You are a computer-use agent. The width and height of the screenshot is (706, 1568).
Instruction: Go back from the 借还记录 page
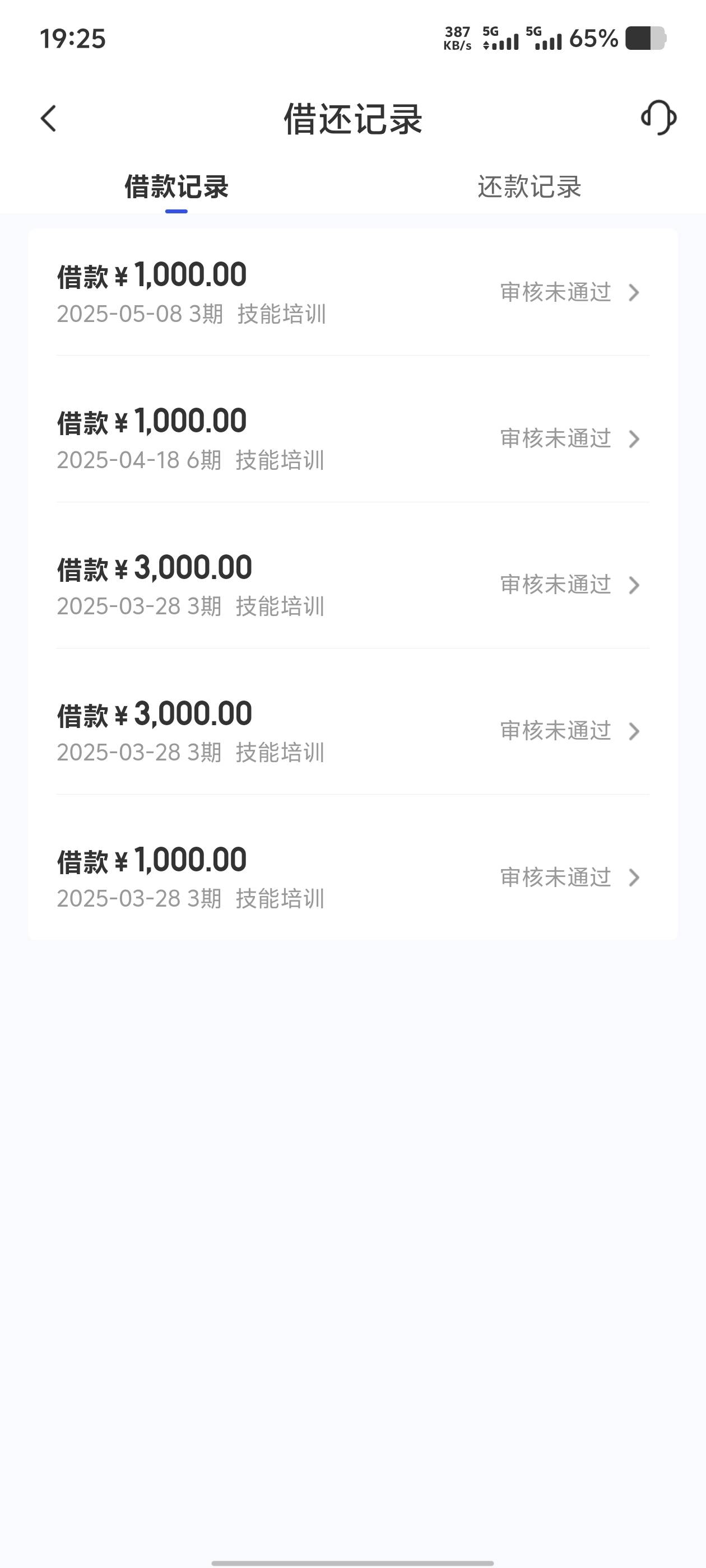[x=49, y=118]
